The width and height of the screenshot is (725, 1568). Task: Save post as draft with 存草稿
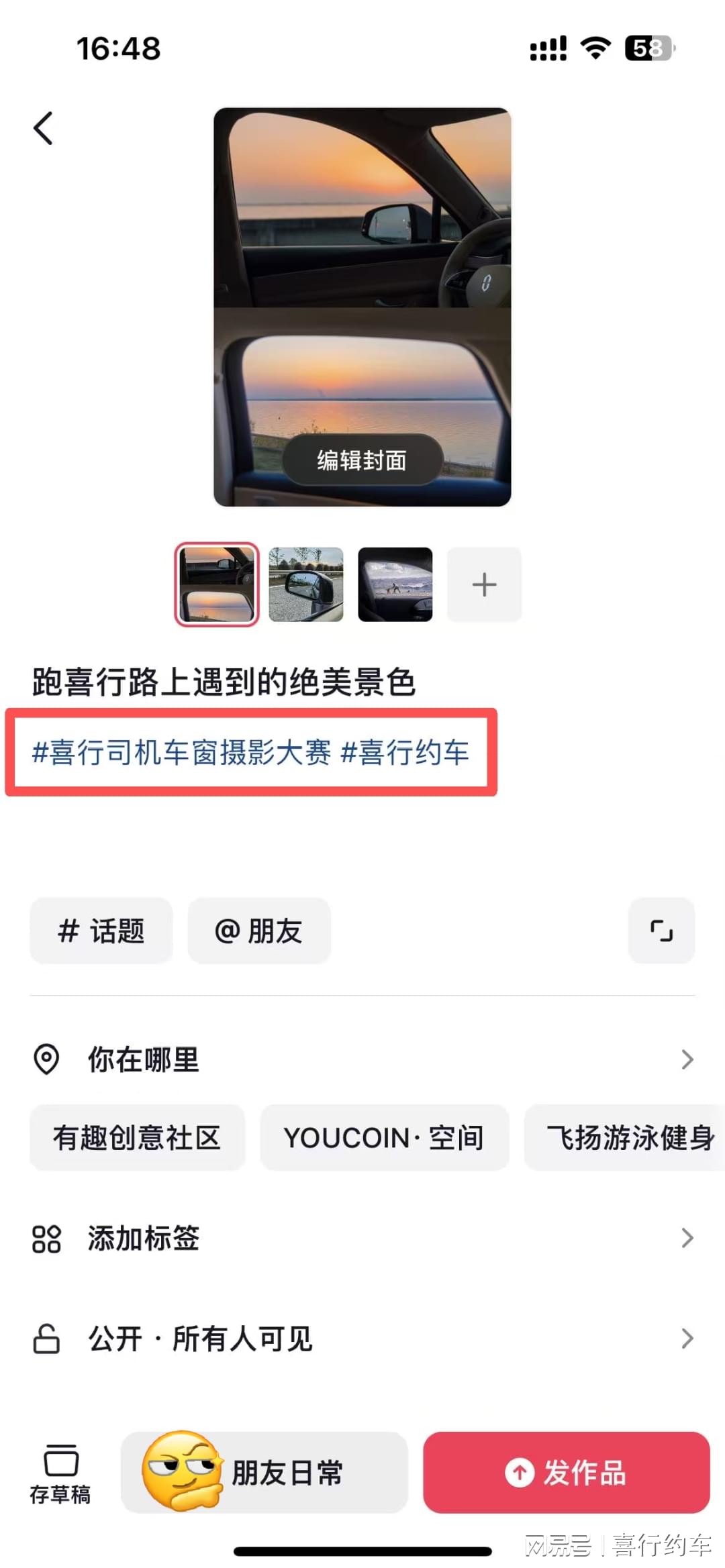pyautogui.click(x=60, y=1473)
